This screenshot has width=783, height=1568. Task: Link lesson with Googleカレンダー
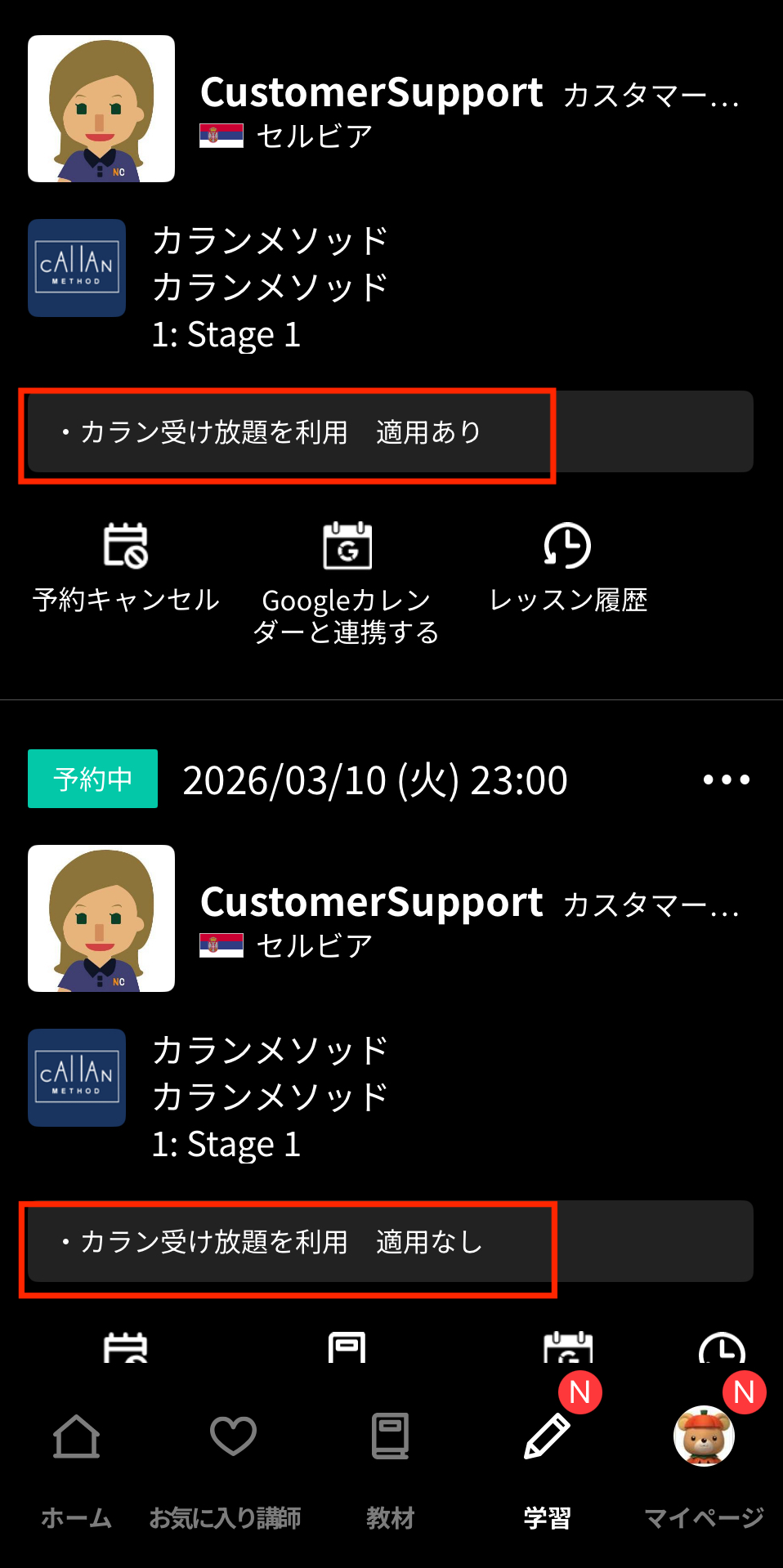coord(347,583)
